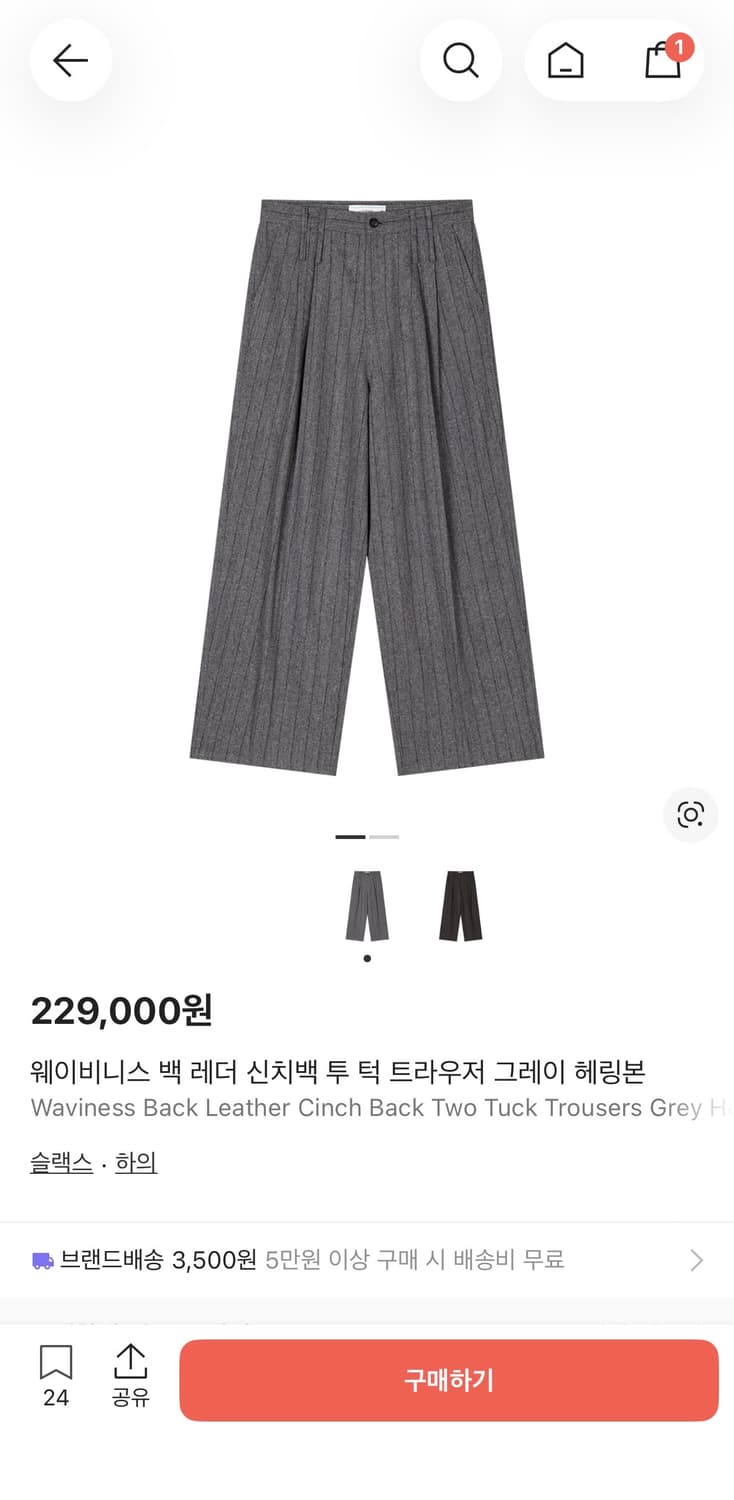Viewport: 734px width, 1500px height.
Task: Select the grey trousers color thumbnail
Action: click(x=367, y=903)
